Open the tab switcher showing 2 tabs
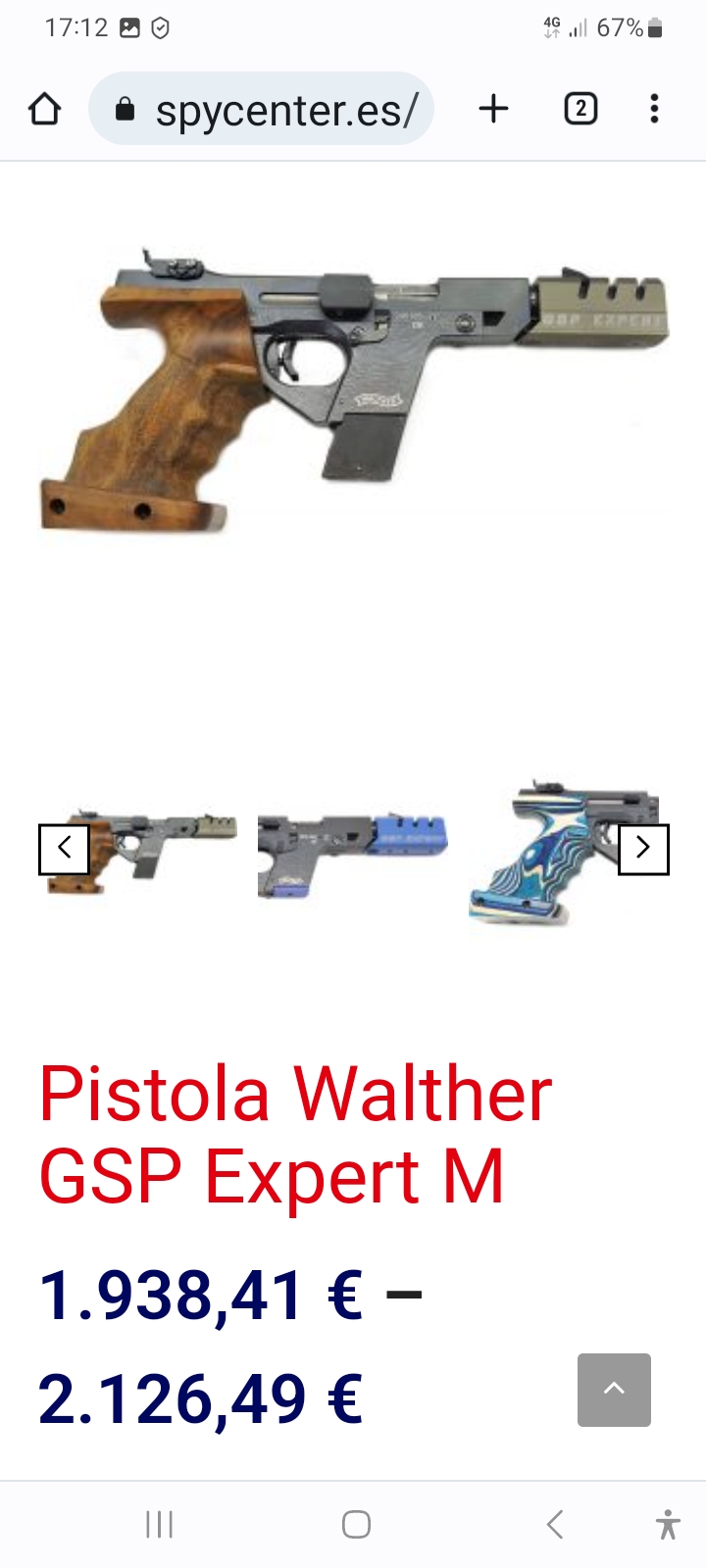The image size is (706, 1568). 580,109
